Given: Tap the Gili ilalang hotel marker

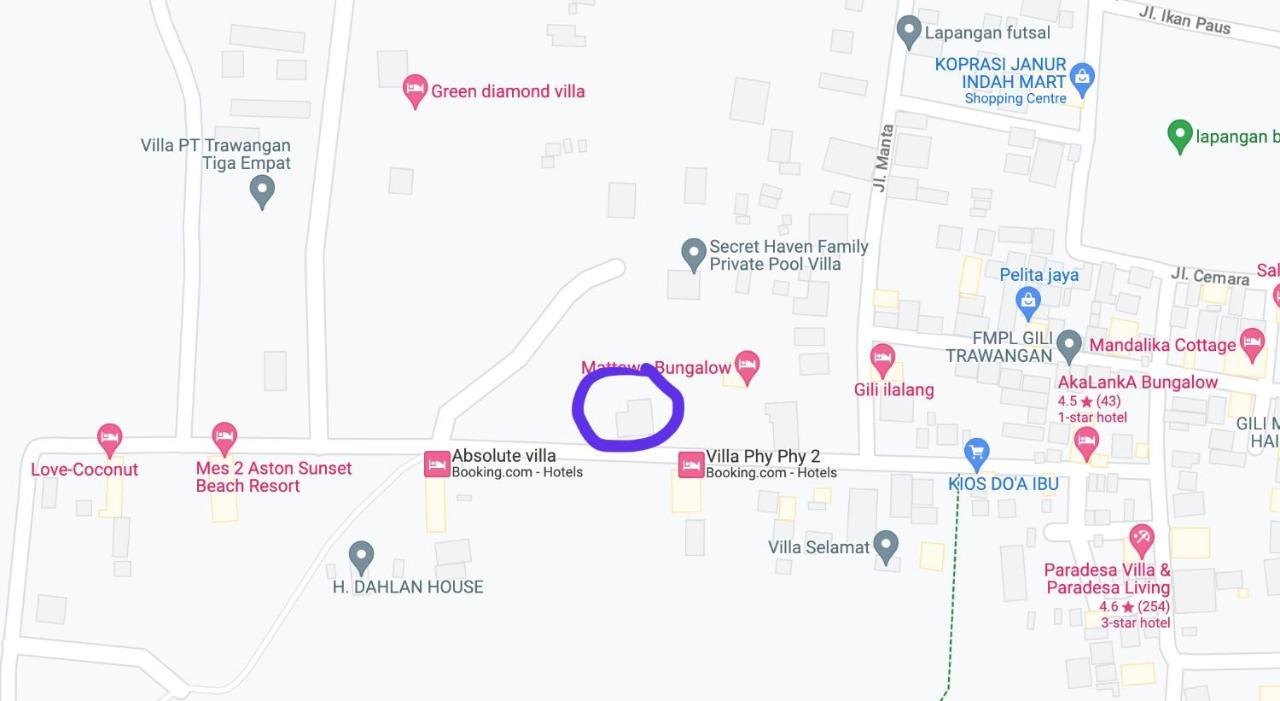Looking at the screenshot, I should point(882,358).
